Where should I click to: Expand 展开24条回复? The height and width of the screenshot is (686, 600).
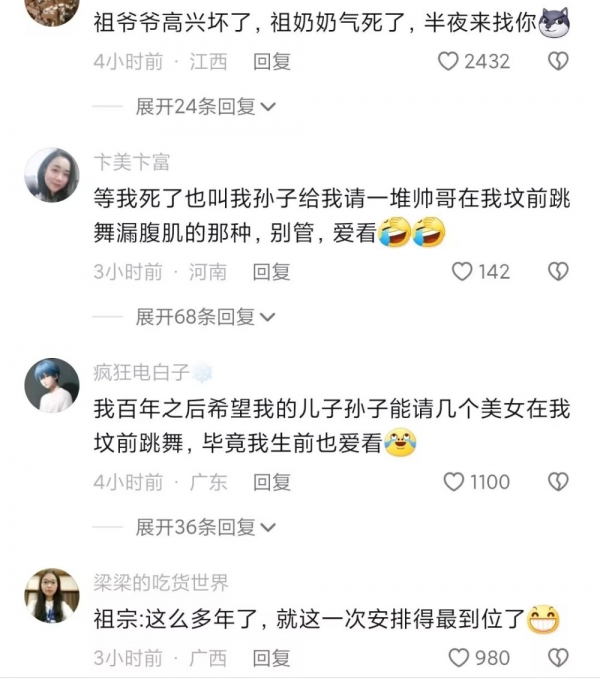click(205, 106)
